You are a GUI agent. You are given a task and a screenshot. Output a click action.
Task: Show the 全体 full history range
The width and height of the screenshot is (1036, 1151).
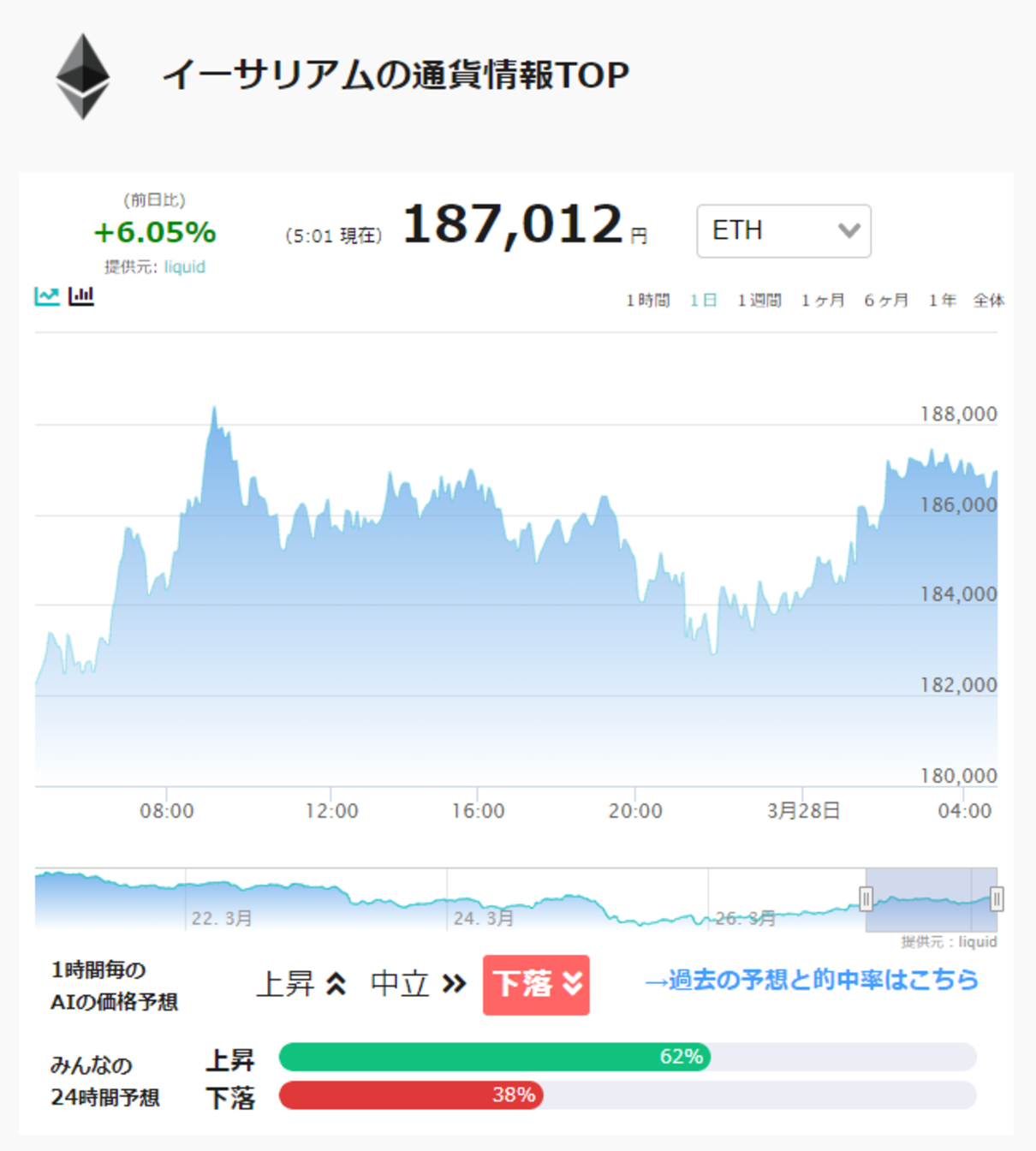coord(989,301)
